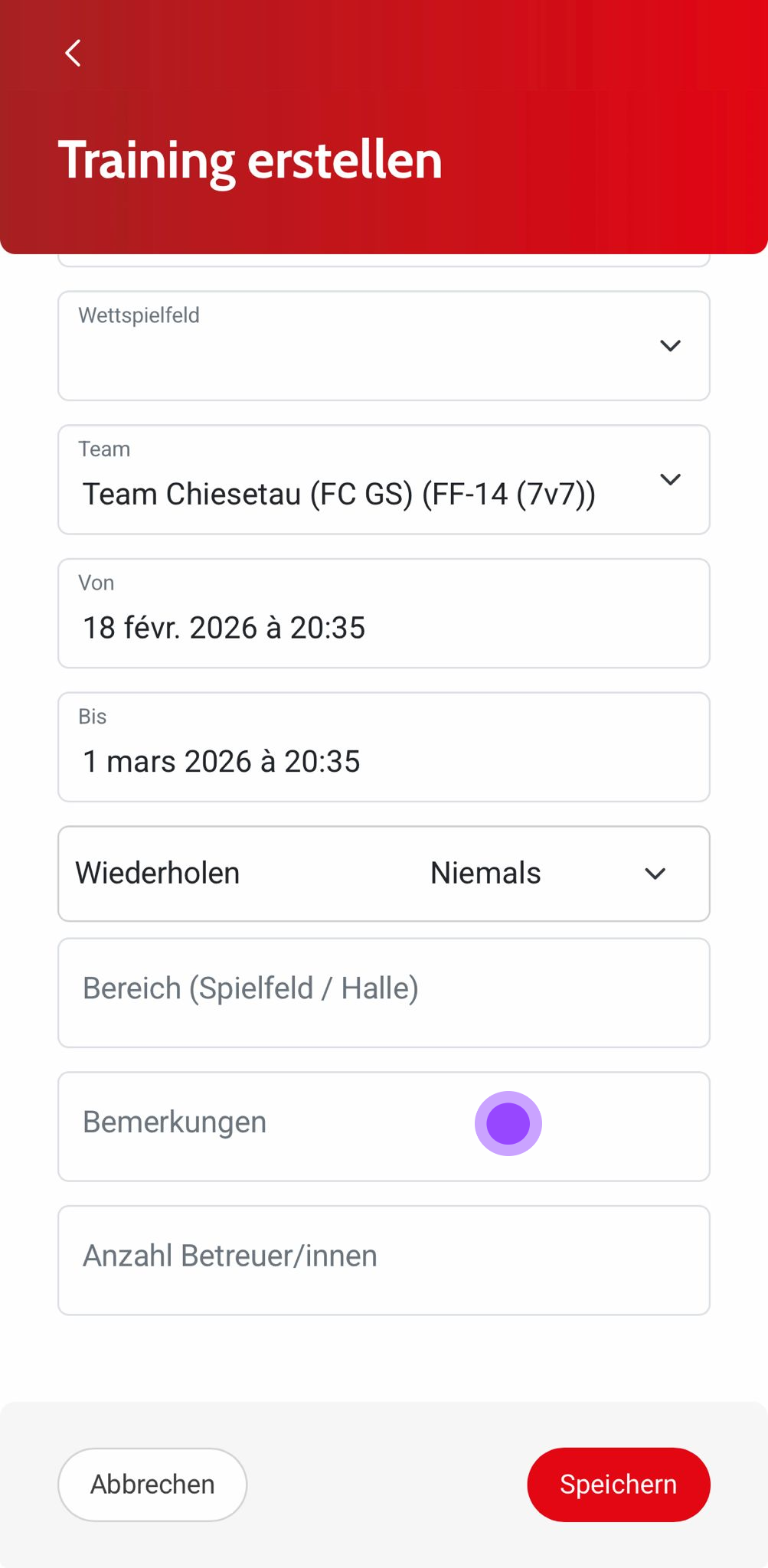Go back using the header arrow
The height and width of the screenshot is (1568, 768).
[73, 54]
